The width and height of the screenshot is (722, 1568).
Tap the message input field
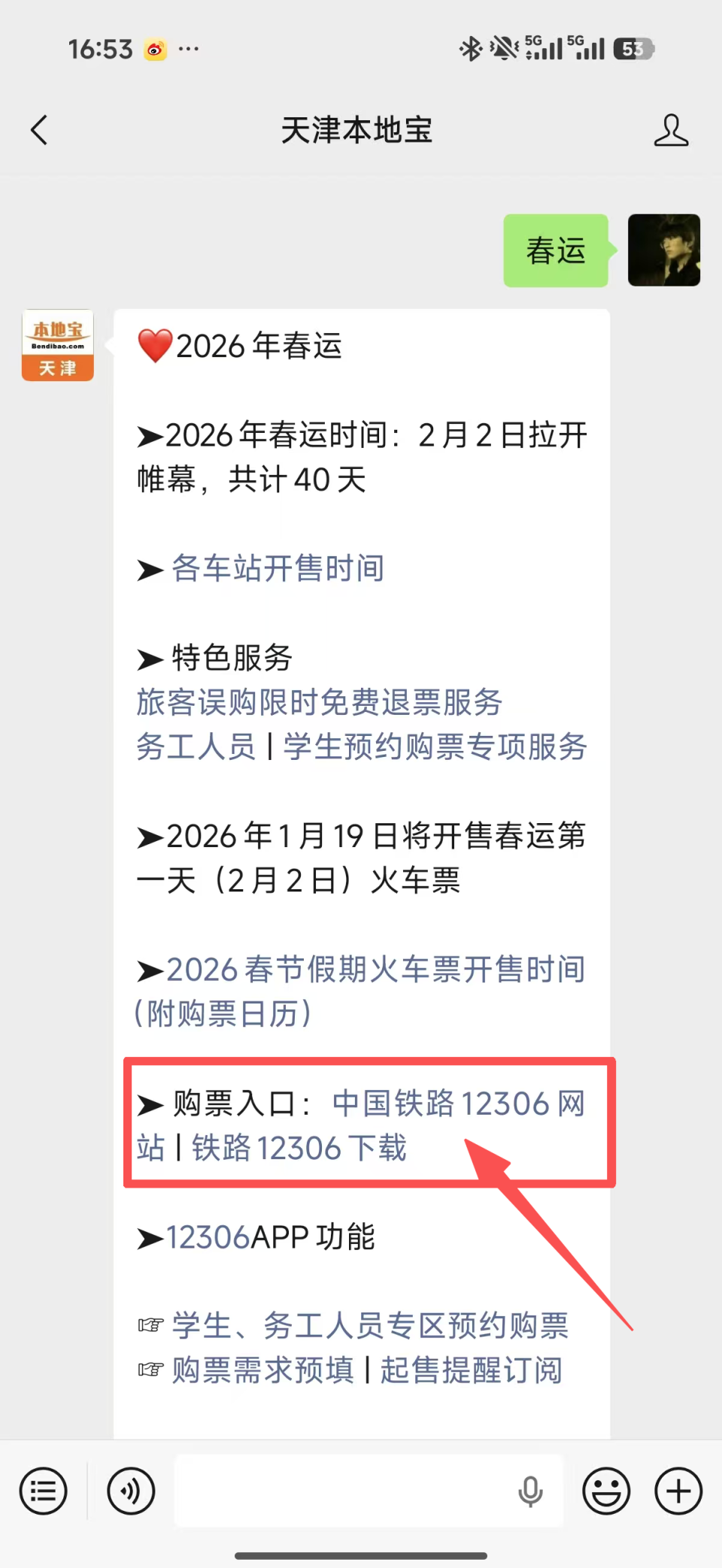(x=353, y=1491)
